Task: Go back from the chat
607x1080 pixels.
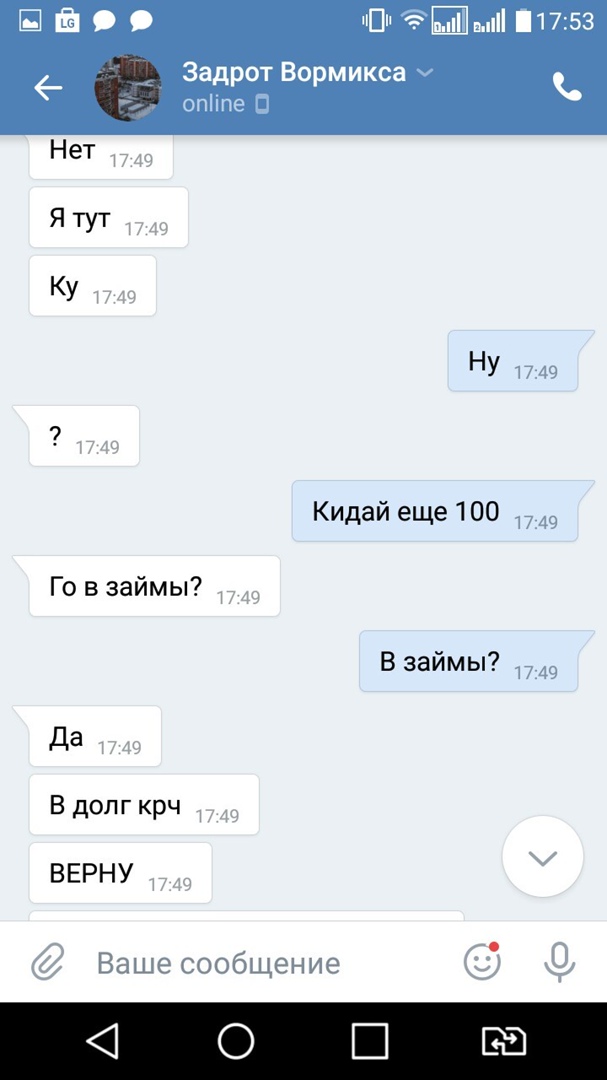Action: point(48,88)
